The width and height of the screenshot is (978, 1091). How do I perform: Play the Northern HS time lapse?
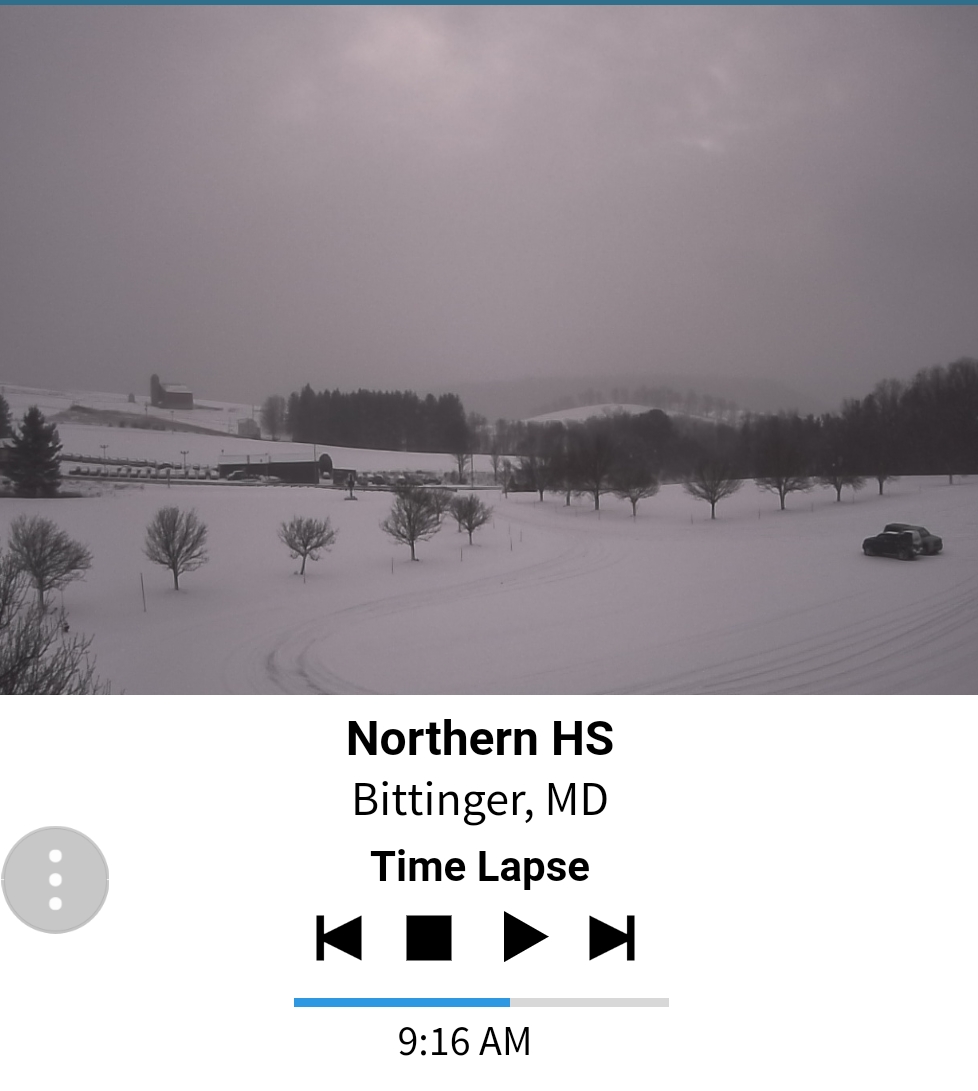click(525, 938)
